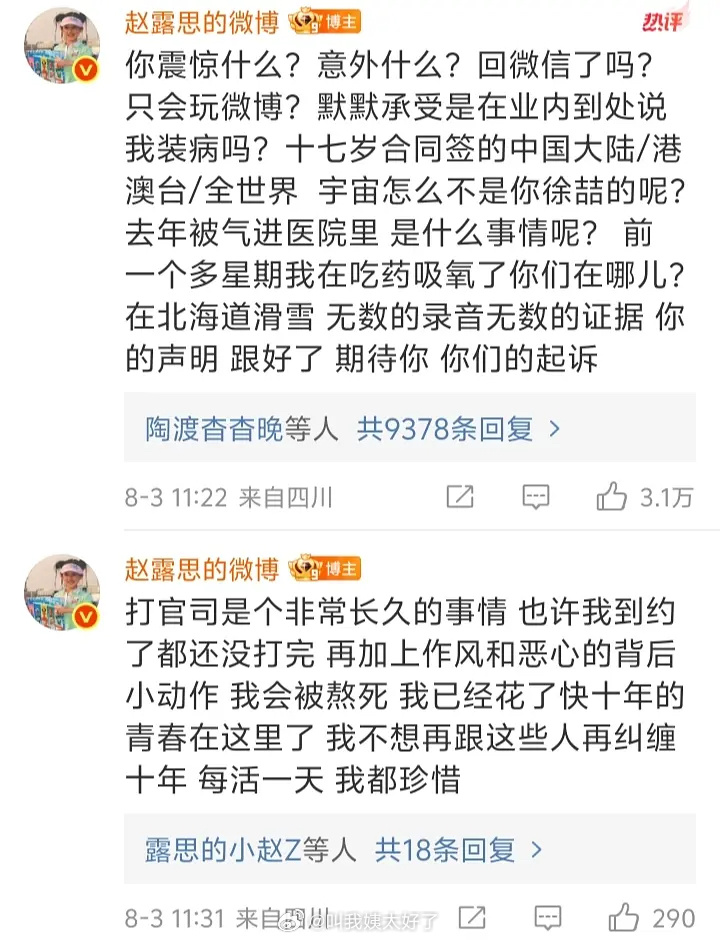
Task: Open the 共9378条回复 replies thread
Action: click(459, 429)
